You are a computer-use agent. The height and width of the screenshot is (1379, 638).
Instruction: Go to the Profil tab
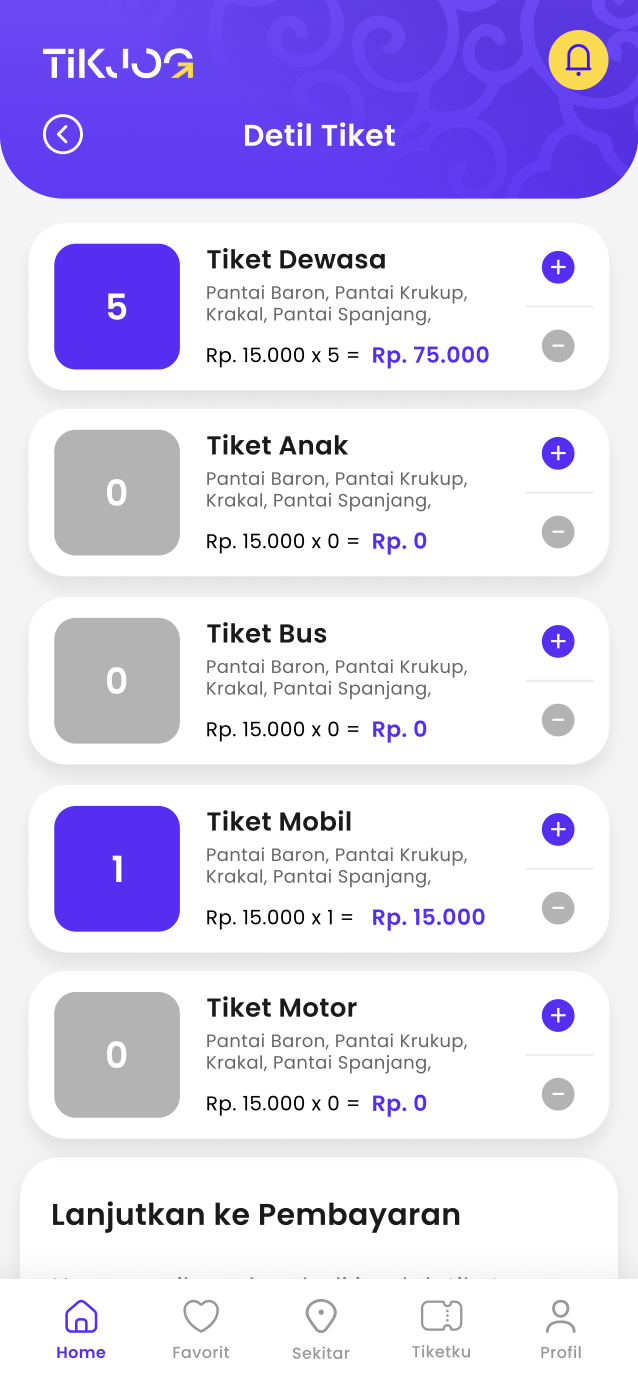[561, 1329]
